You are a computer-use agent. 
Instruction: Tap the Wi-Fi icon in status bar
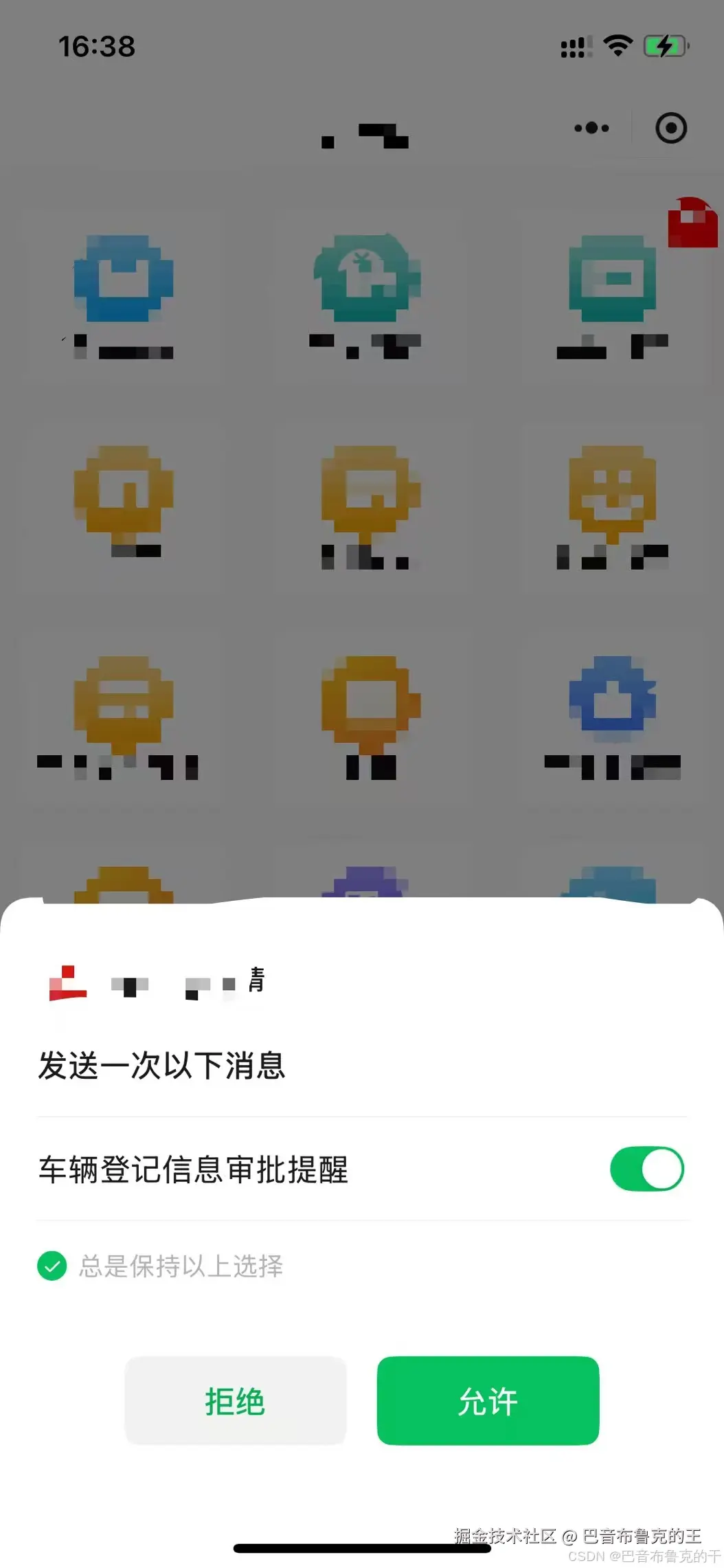617,44
